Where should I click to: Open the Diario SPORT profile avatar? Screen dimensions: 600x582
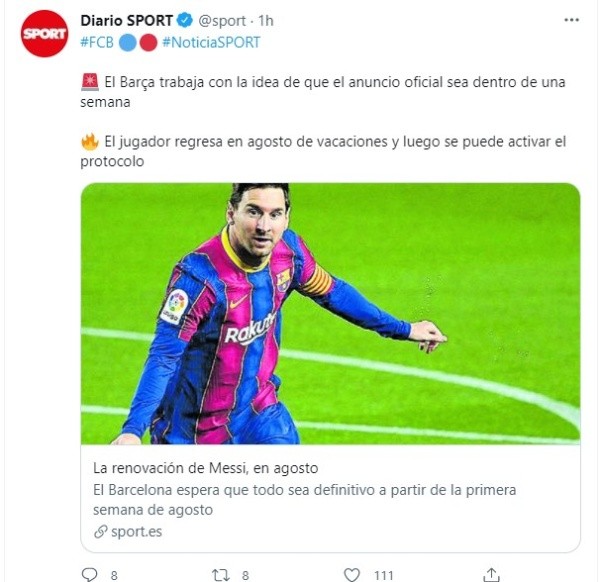pyautogui.click(x=44, y=34)
